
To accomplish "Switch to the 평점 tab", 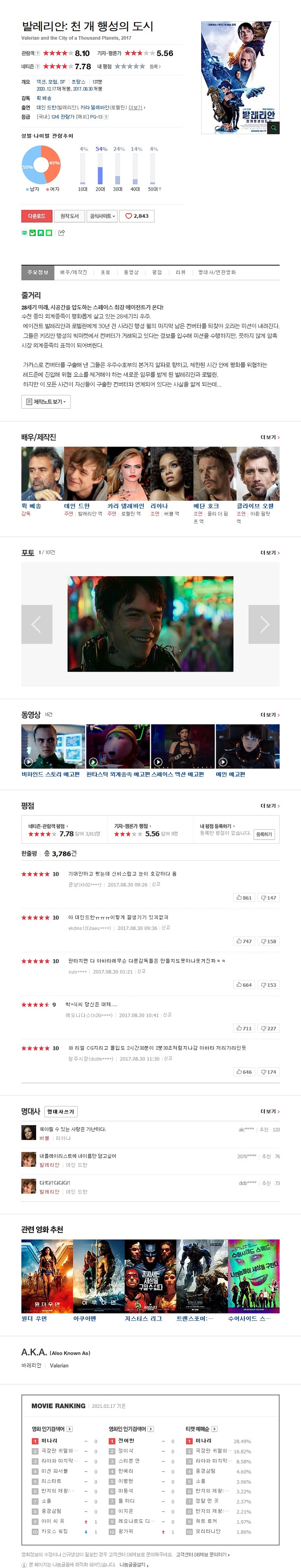I will (157, 272).
